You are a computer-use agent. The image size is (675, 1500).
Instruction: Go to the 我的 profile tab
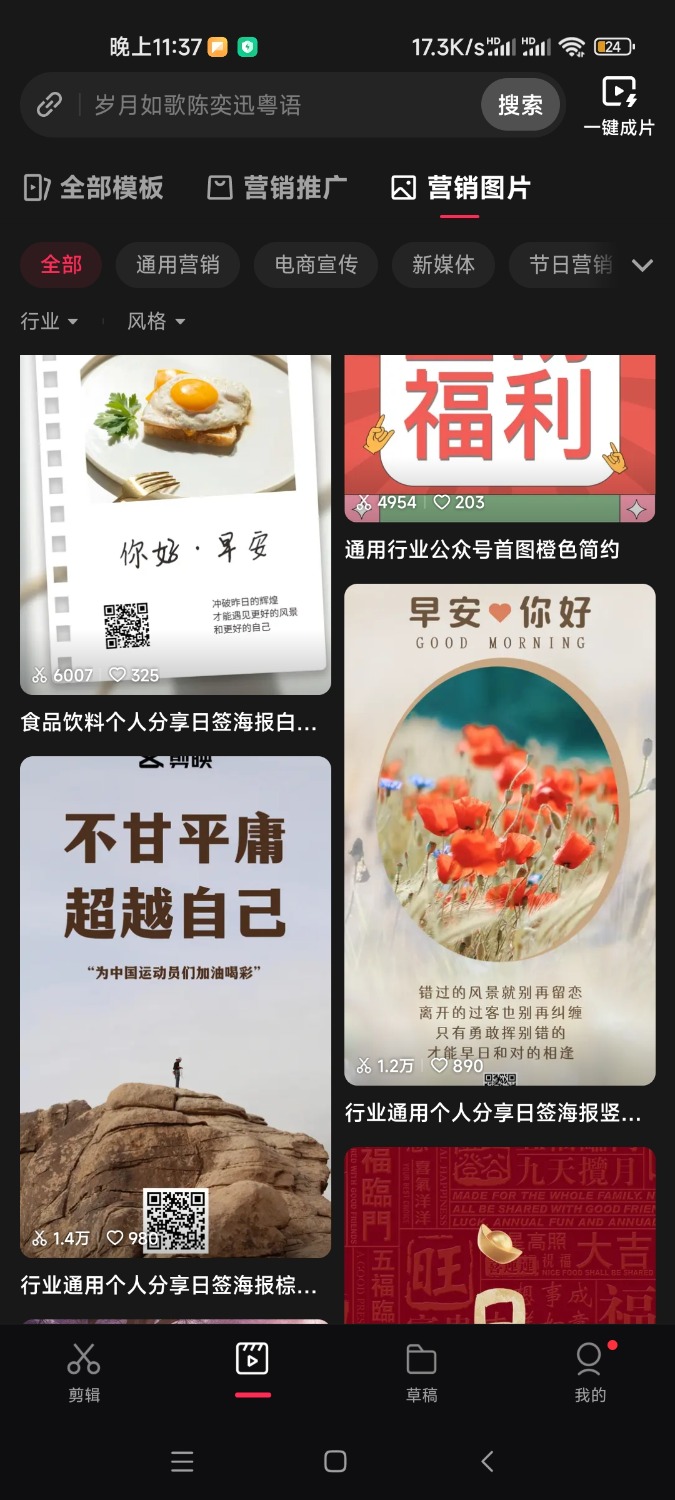point(590,1372)
